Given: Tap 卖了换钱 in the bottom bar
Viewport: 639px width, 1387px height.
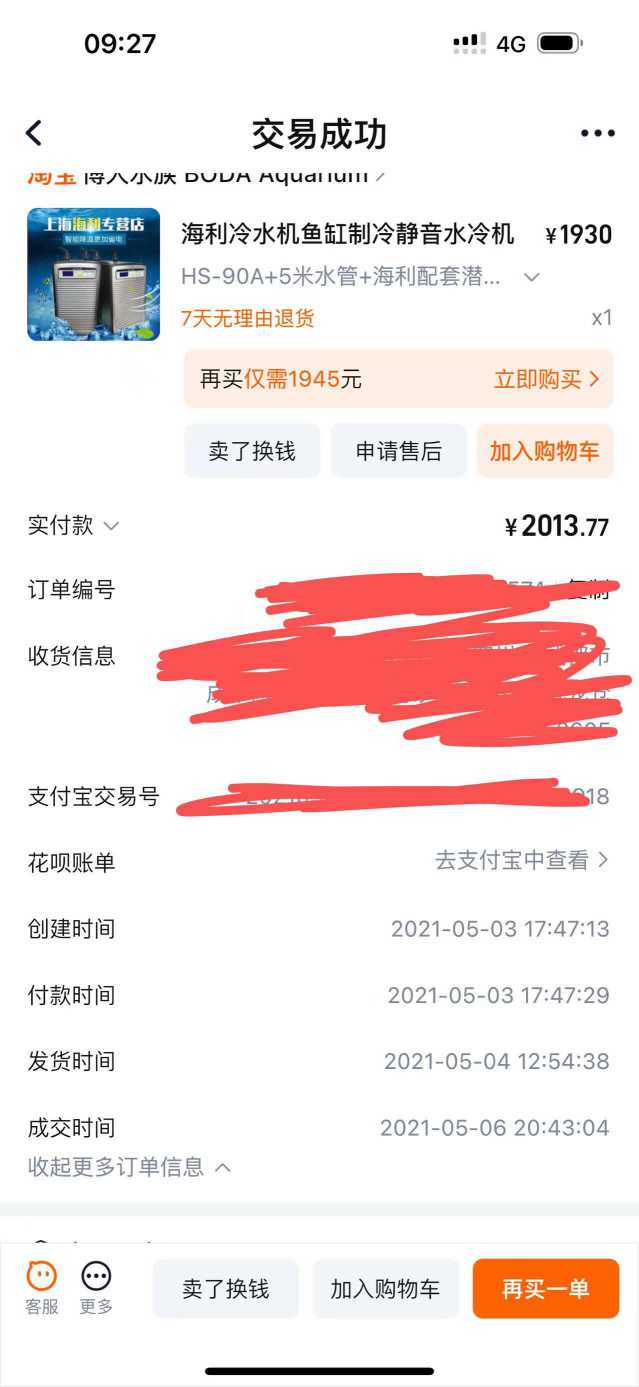Looking at the screenshot, I should 226,1288.
